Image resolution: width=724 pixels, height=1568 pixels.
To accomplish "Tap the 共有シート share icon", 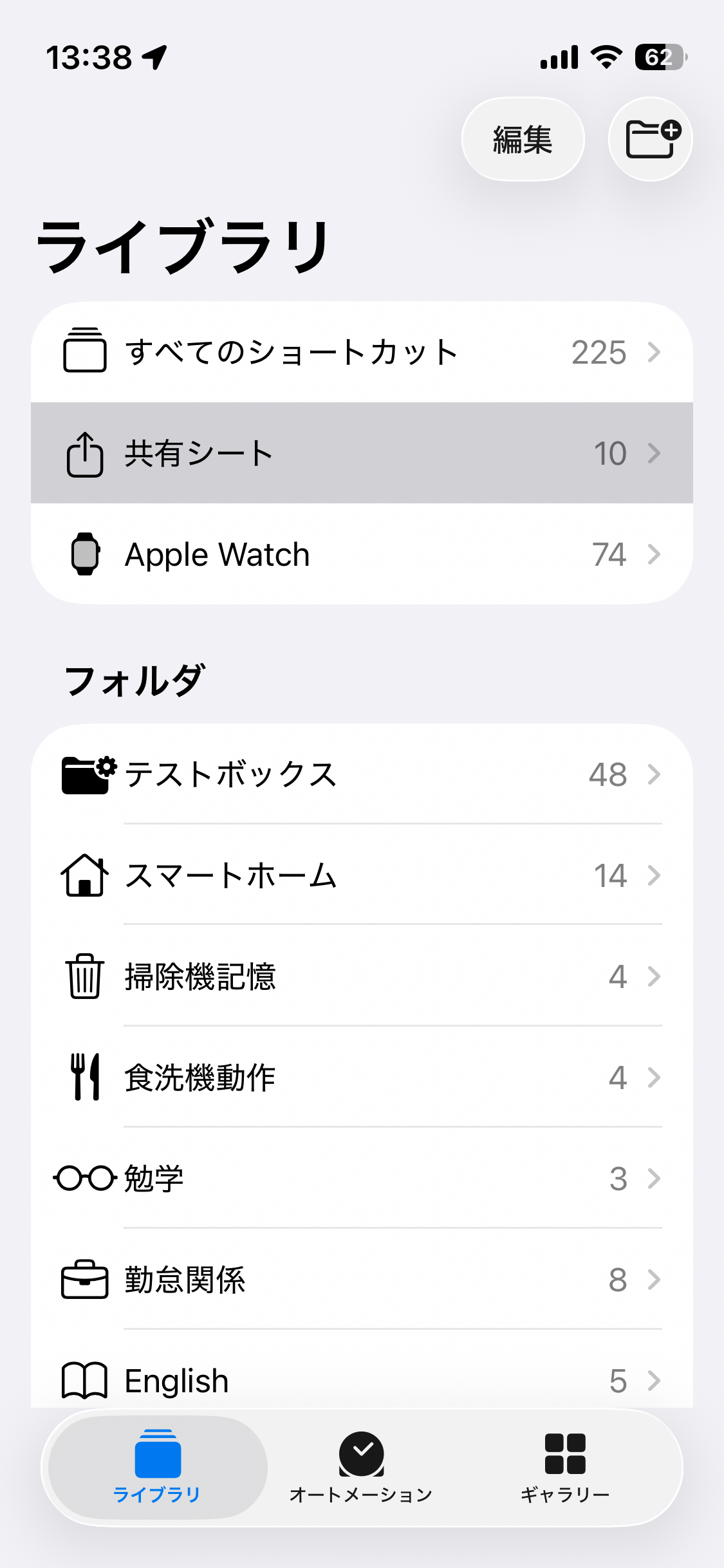I will pos(84,453).
